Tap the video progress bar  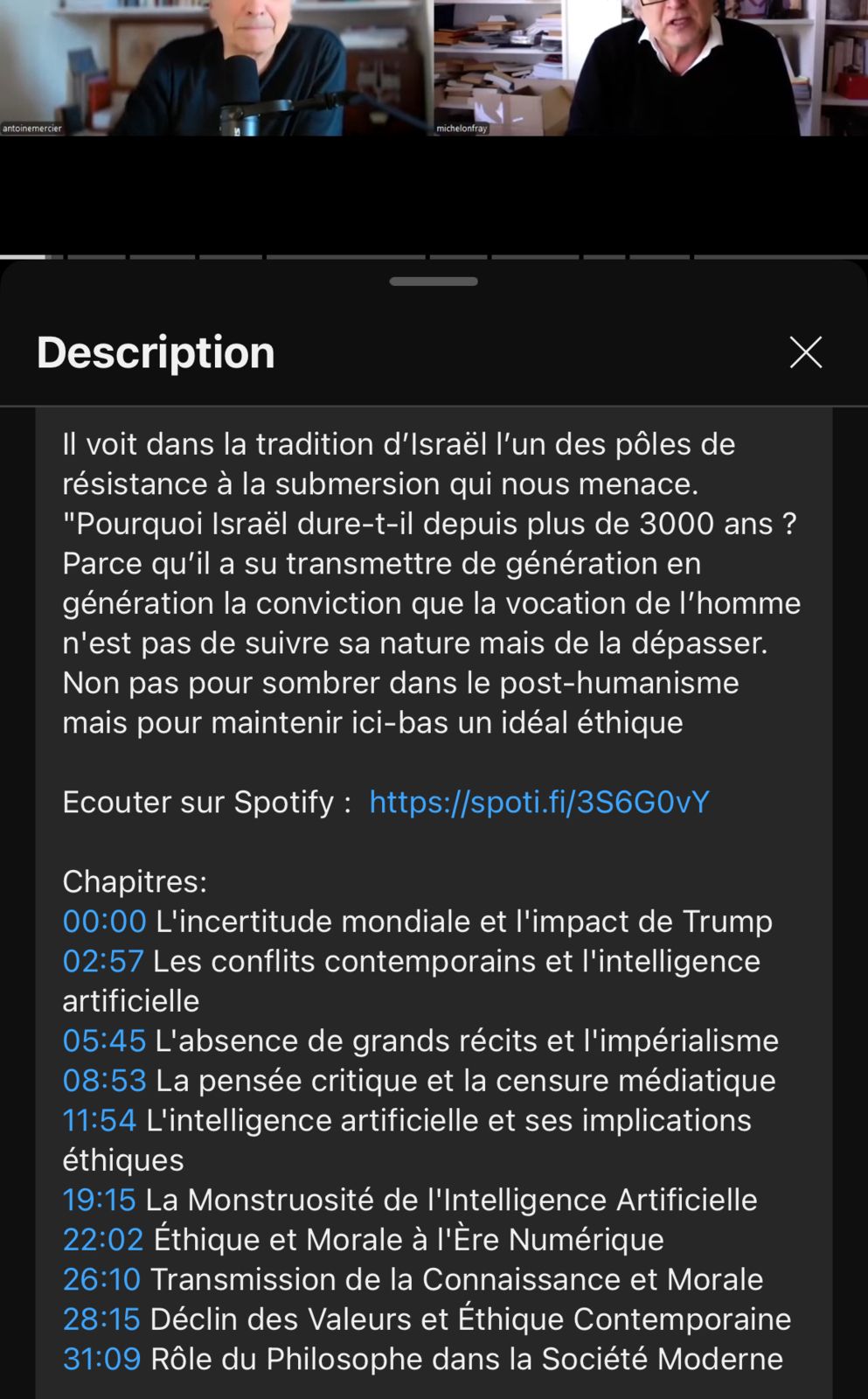point(434,257)
